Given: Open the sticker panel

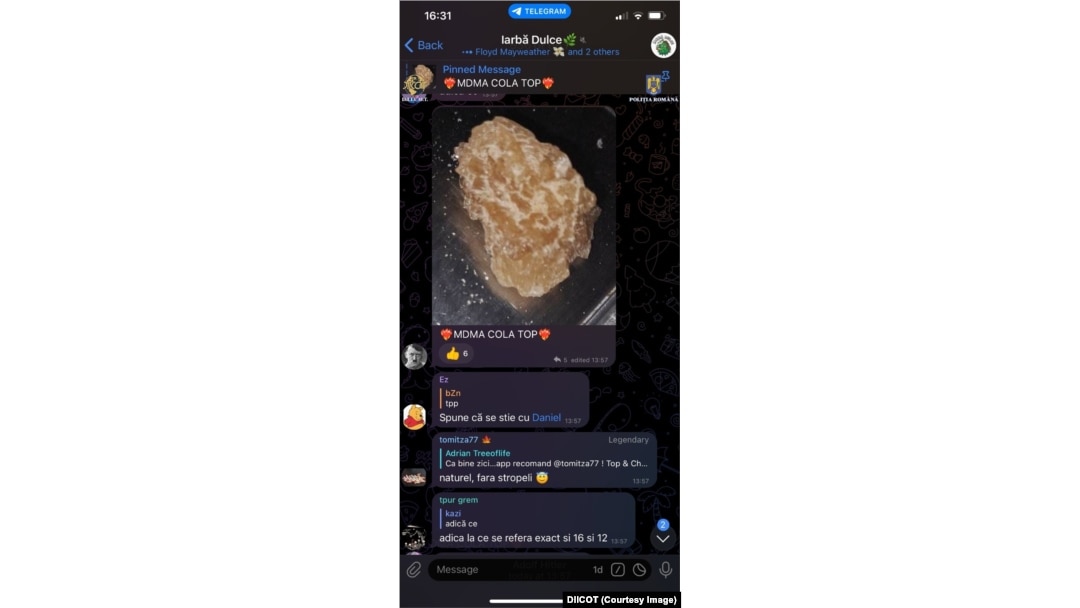Looking at the screenshot, I should (639, 569).
